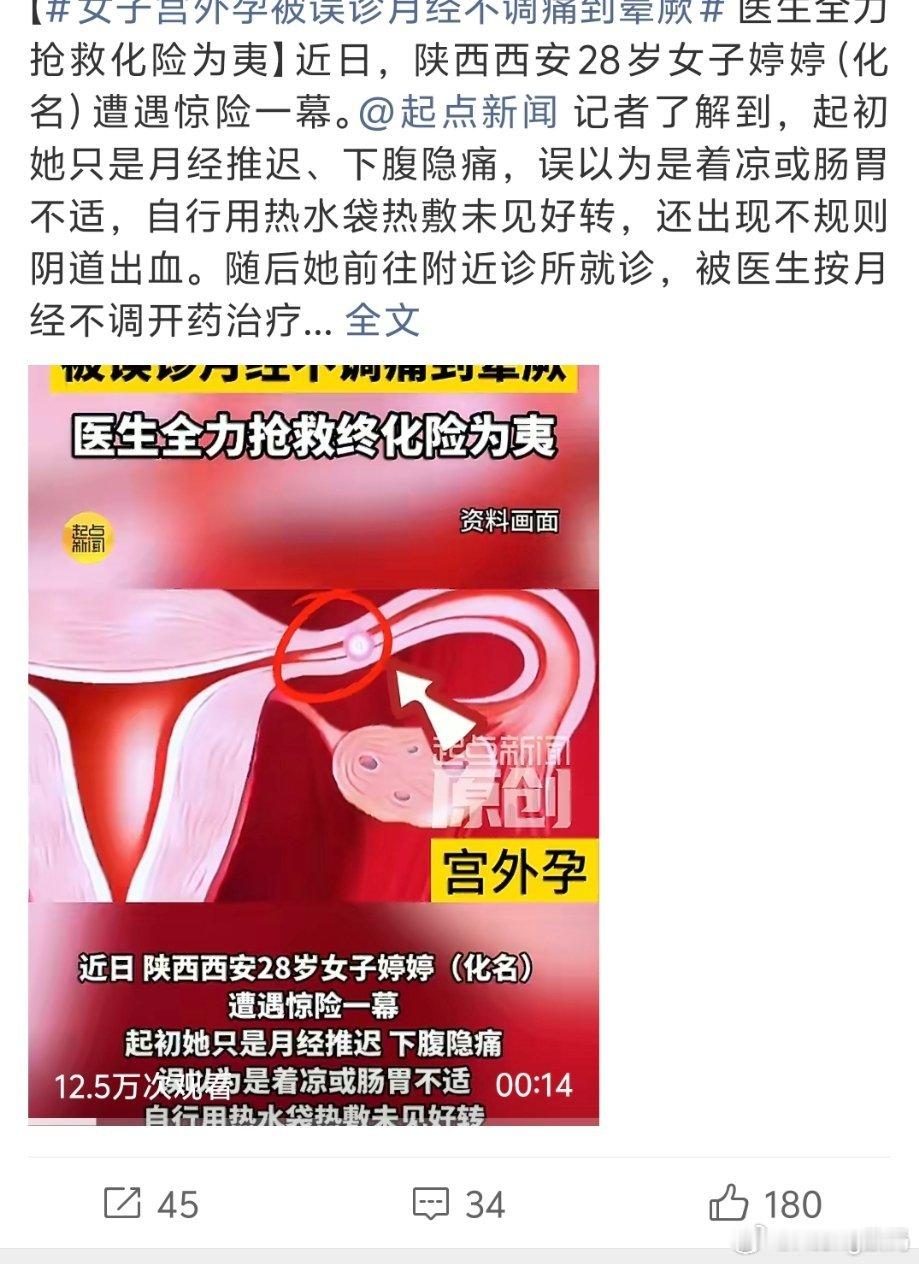
Task: Click the 资料画面 label in the video
Action: [x=511, y=518]
